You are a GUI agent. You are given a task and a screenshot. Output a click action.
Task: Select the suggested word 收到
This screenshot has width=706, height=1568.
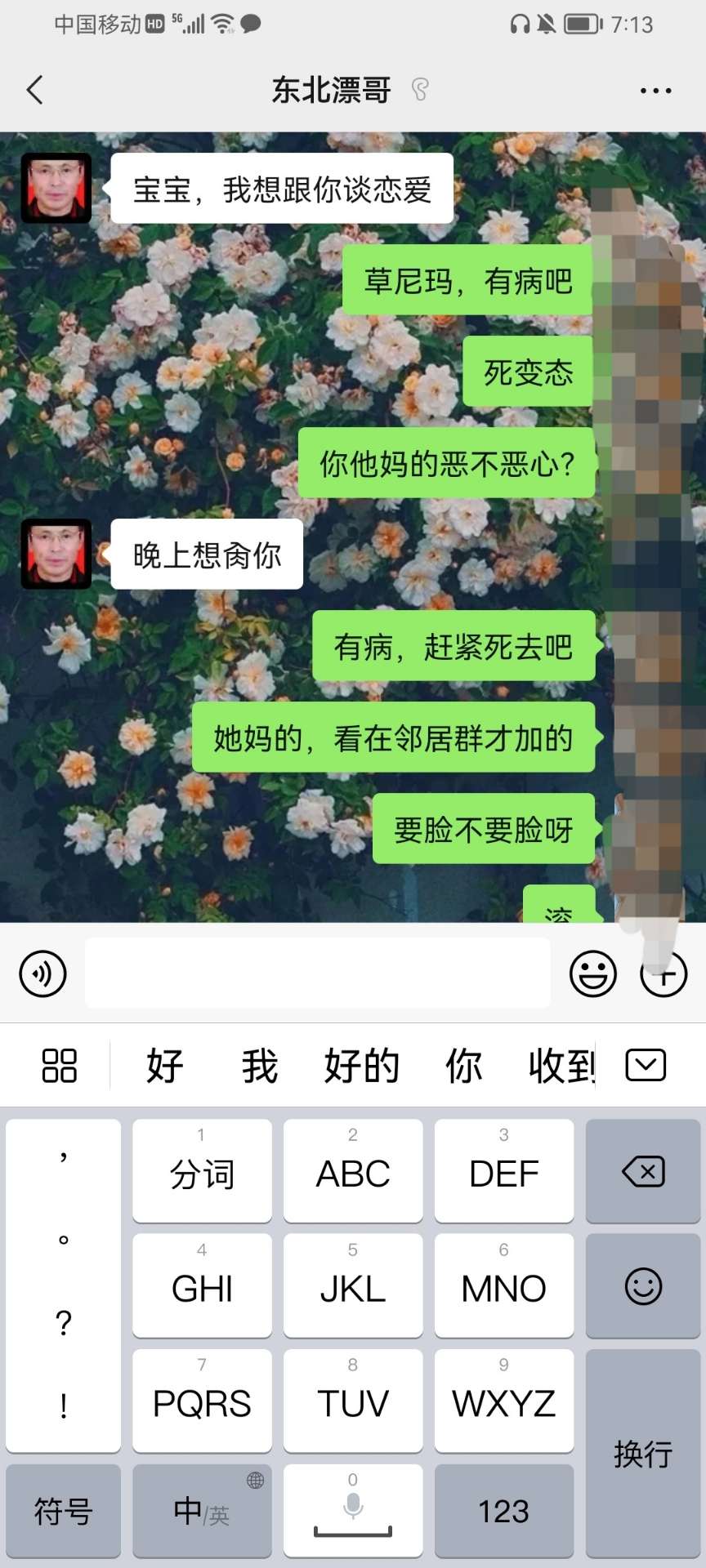[x=561, y=1066]
